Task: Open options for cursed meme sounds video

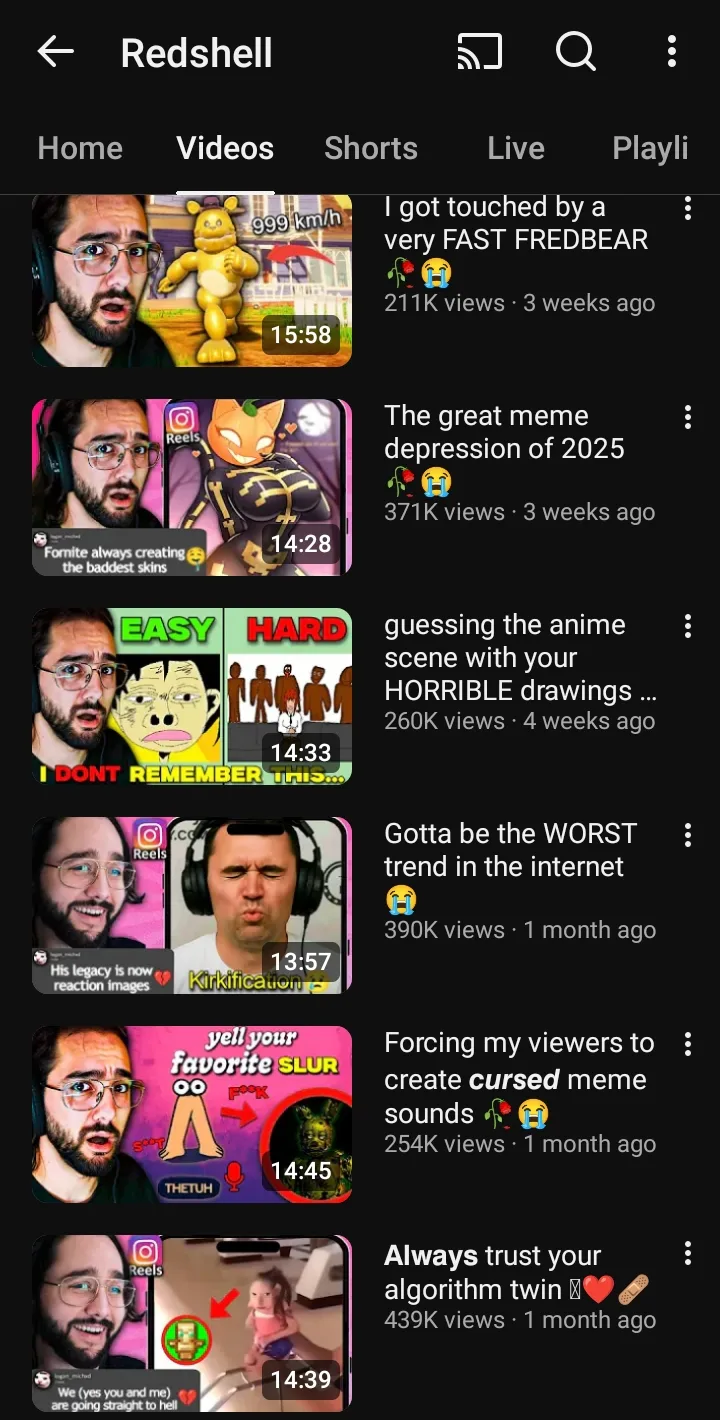Action: click(687, 1044)
